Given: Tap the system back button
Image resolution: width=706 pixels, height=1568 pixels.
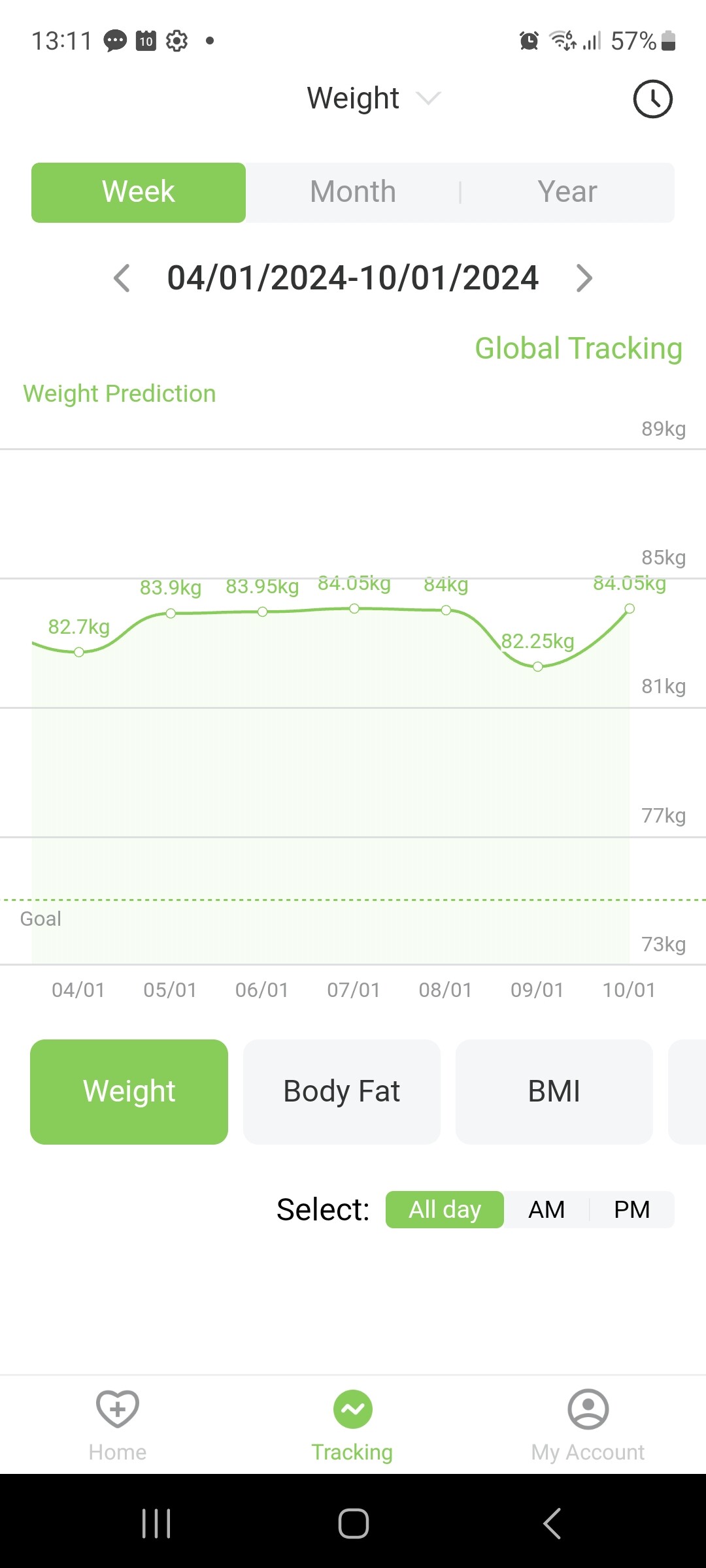Looking at the screenshot, I should pyautogui.click(x=552, y=1524).
